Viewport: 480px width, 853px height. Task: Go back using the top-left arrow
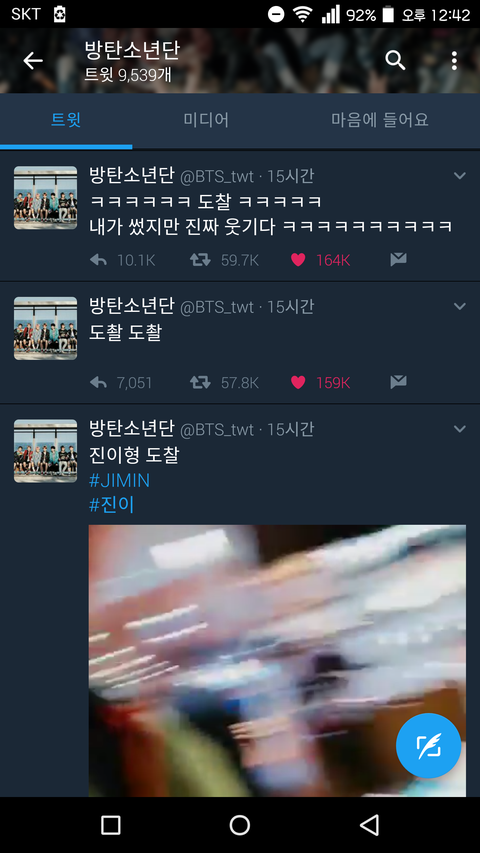click(33, 60)
